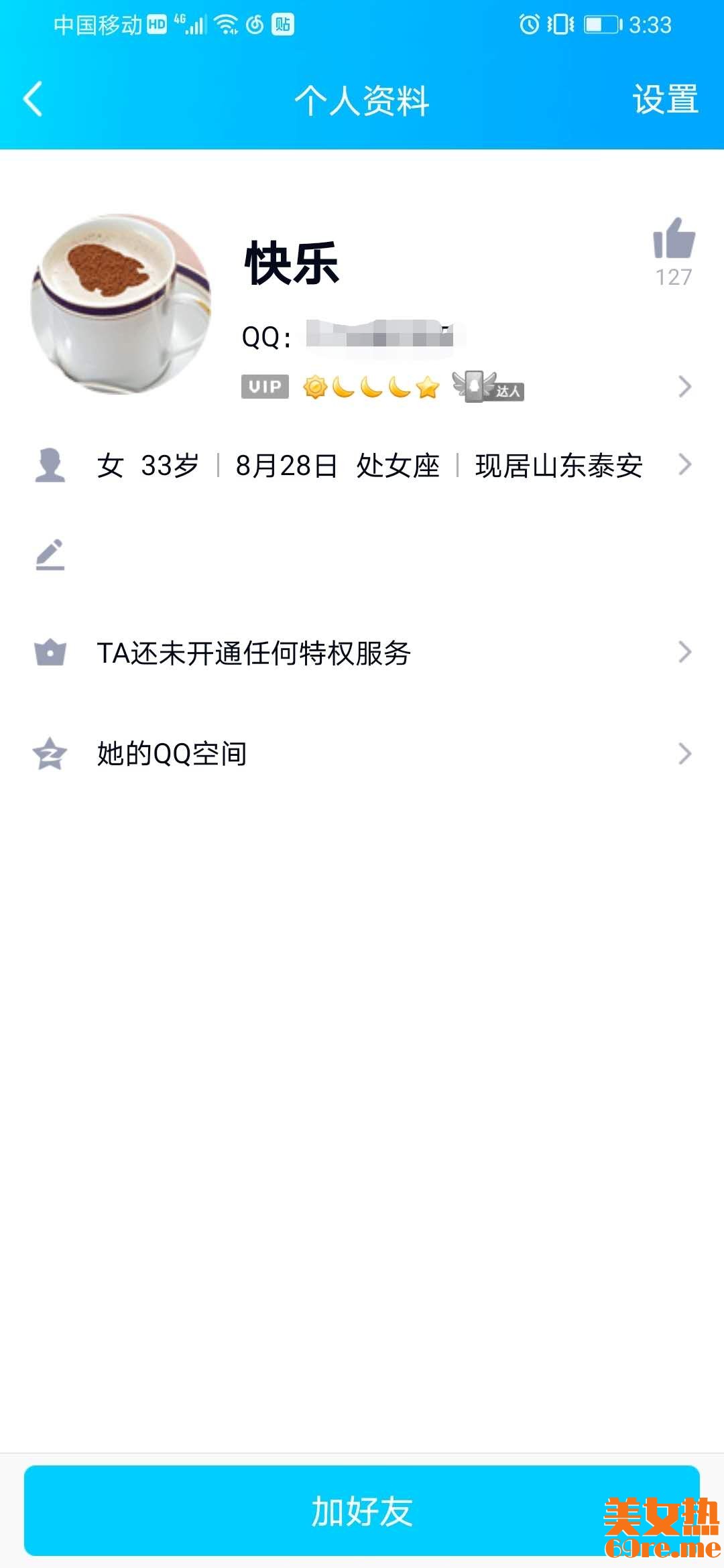Tap the 加好友 button
Screen dimensions: 724x1568
pos(362,1511)
